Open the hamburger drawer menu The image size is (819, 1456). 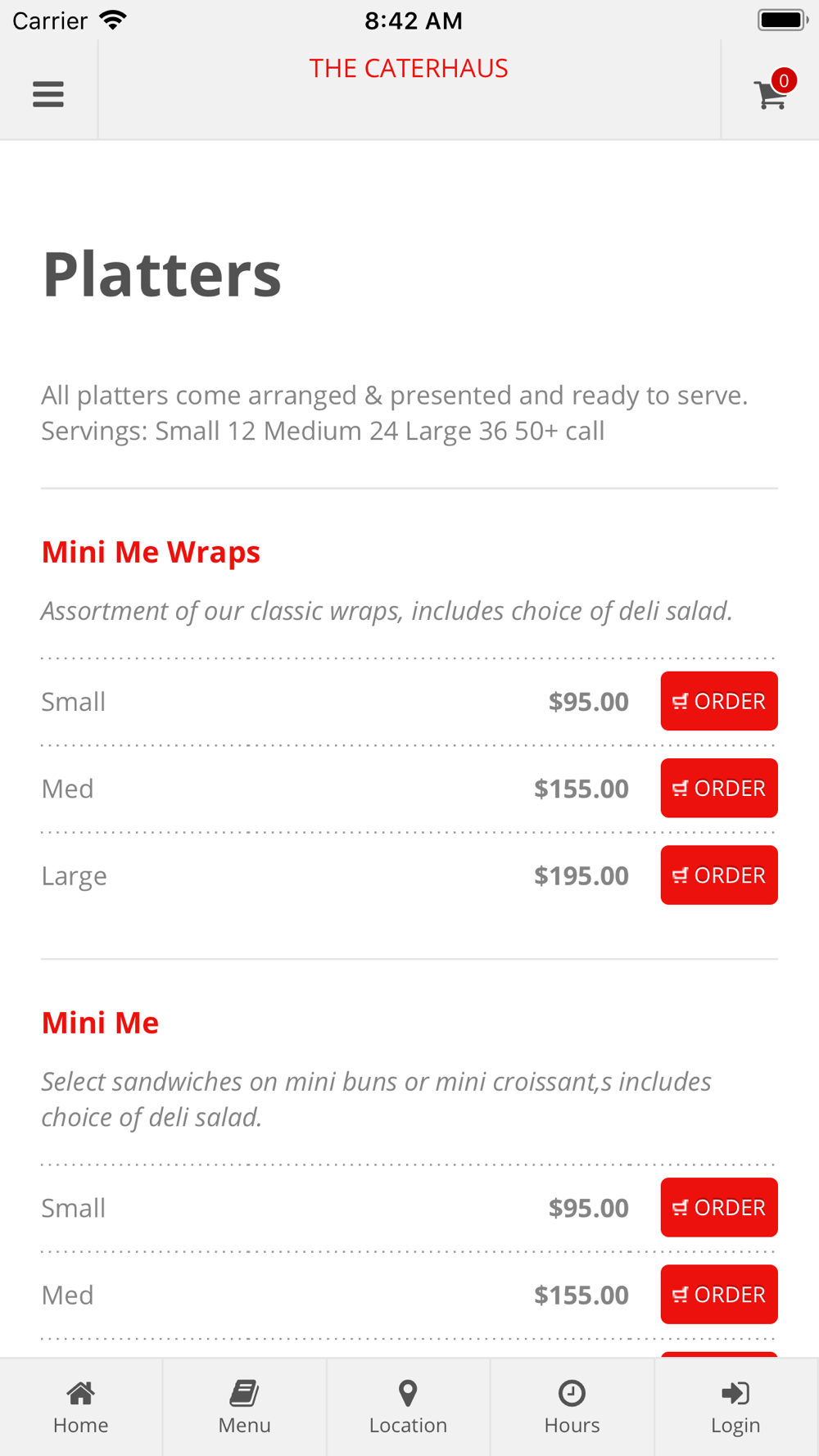(x=48, y=94)
